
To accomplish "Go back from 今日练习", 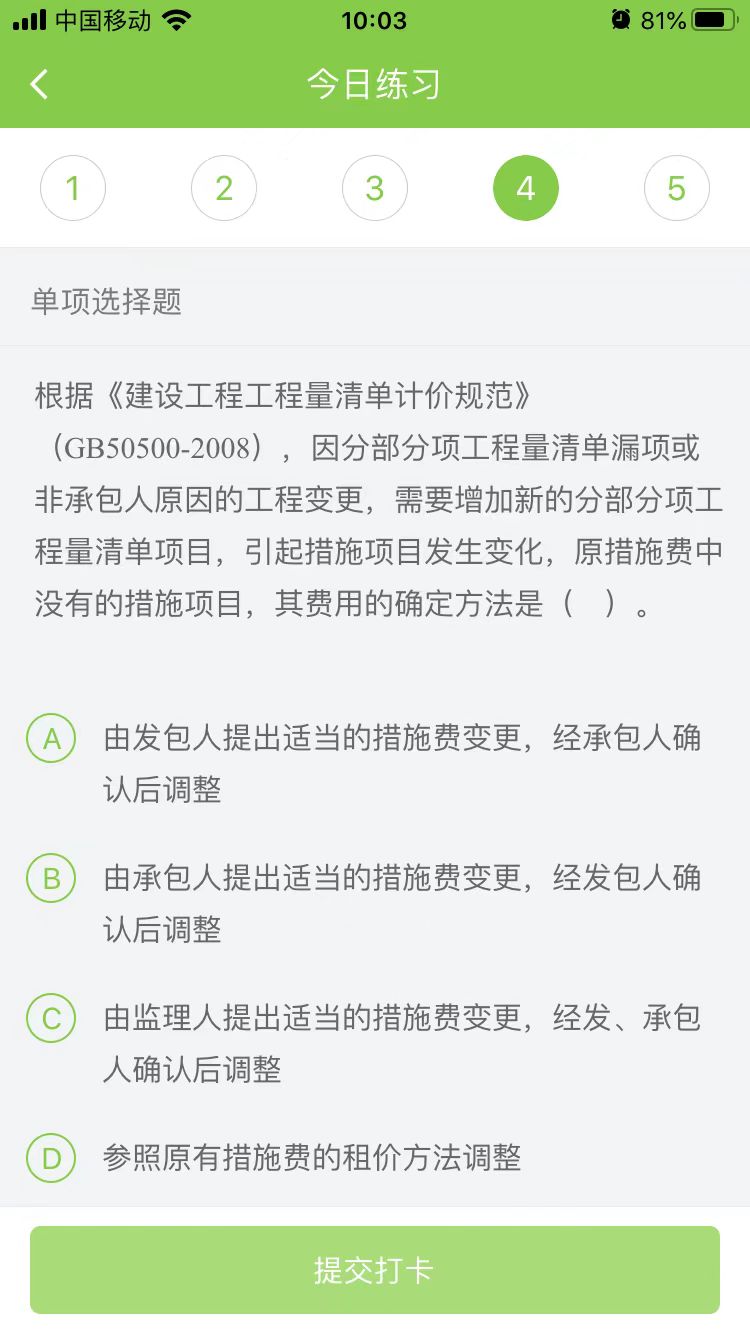I will (39, 85).
